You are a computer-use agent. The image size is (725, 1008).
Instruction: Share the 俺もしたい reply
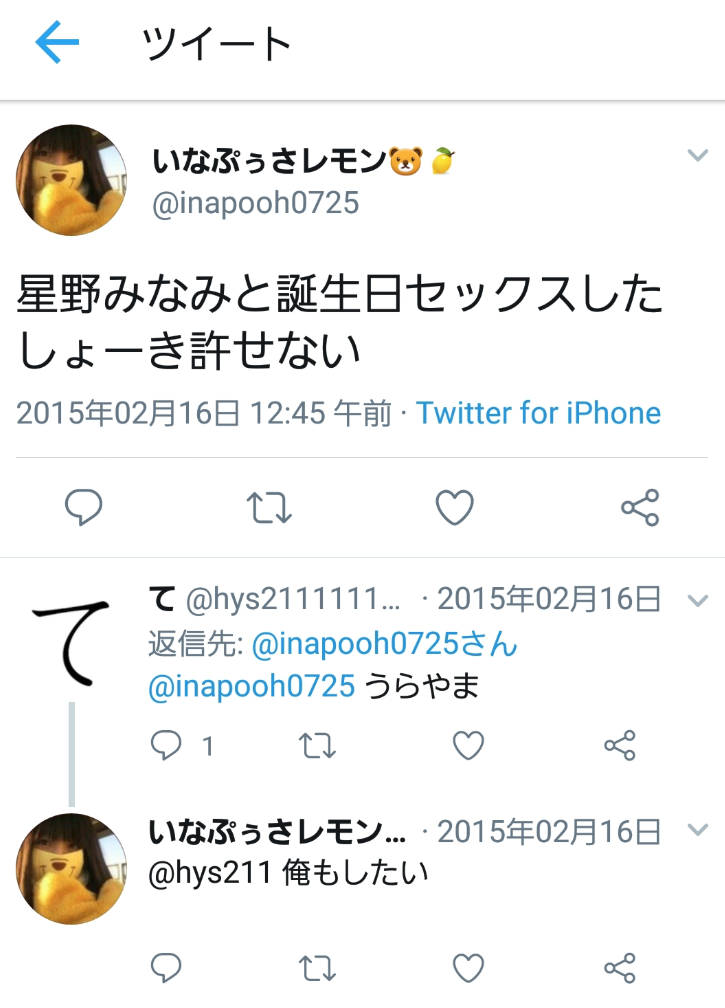pyautogui.click(x=620, y=967)
